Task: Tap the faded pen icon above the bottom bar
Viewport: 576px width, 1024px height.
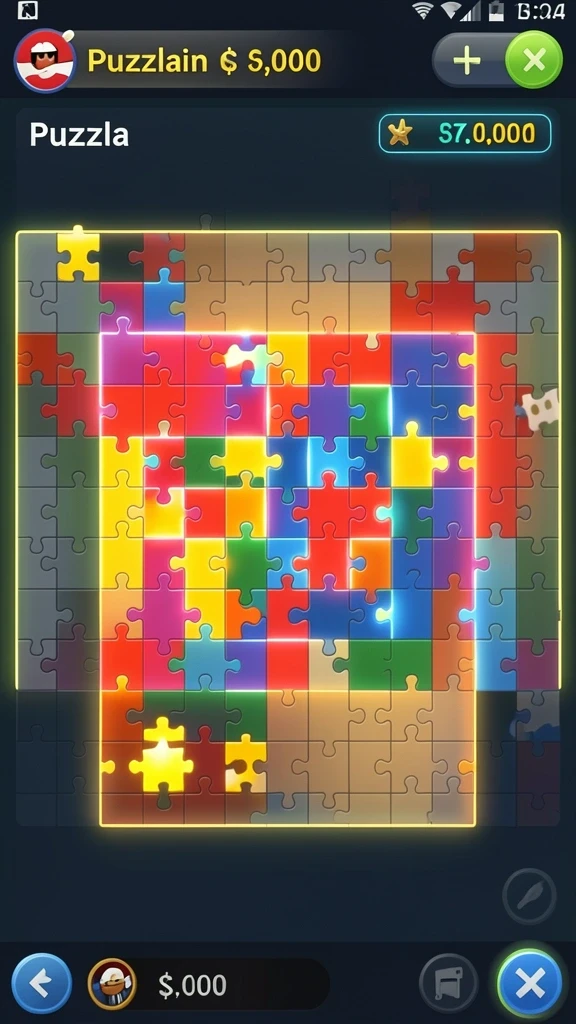Action: tap(529, 895)
